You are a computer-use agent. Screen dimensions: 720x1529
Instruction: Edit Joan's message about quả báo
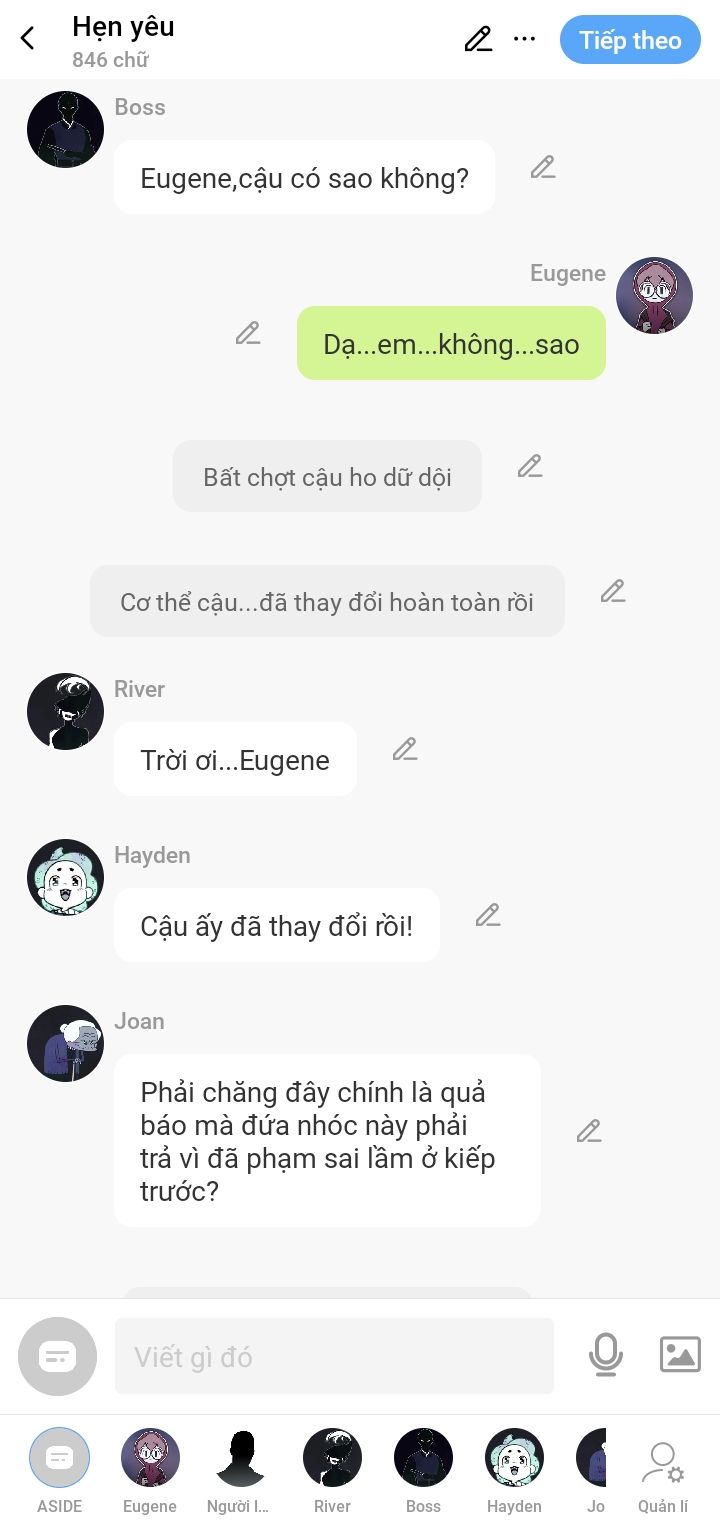589,1131
